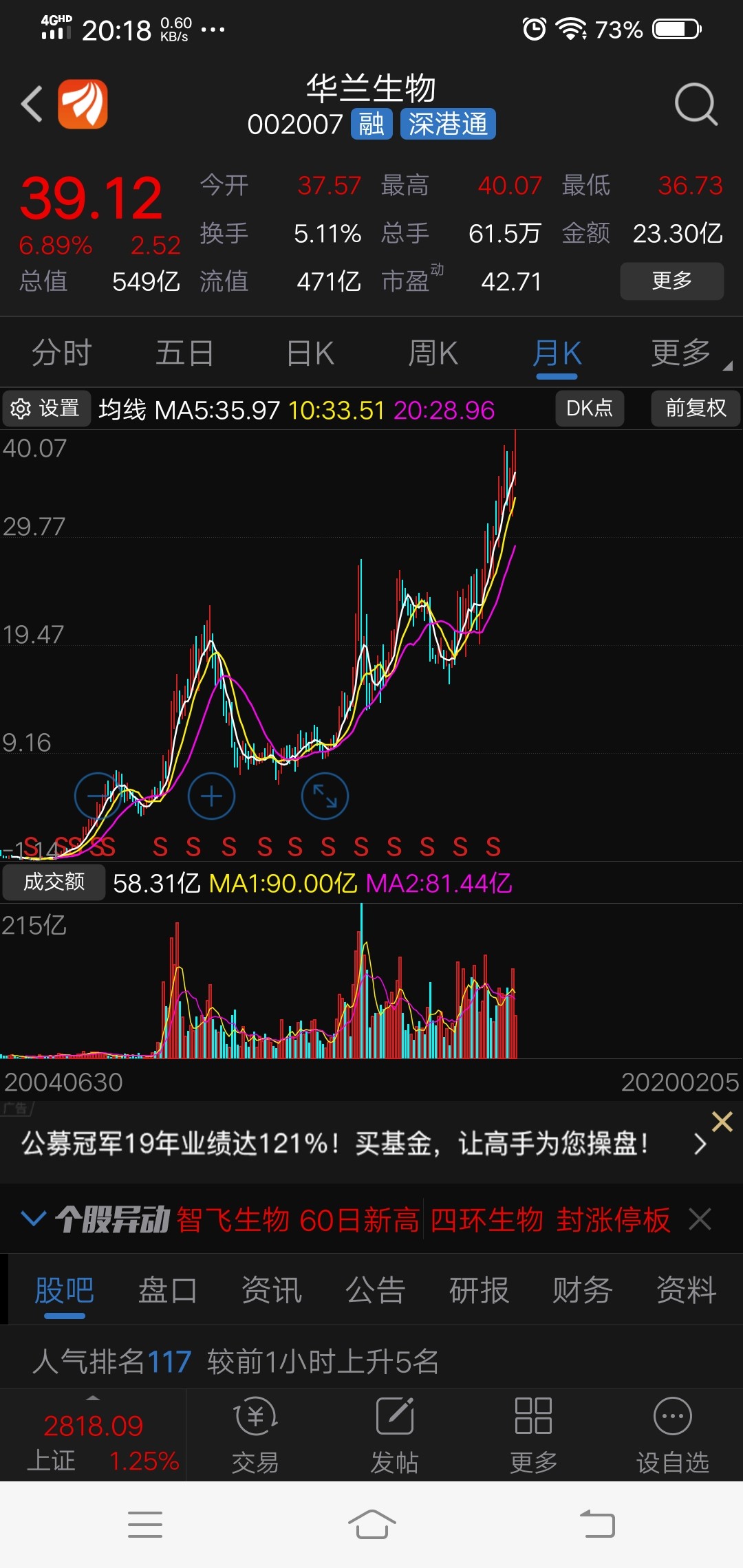Image resolution: width=743 pixels, height=1568 pixels.
Task: Dismiss the 个股异动 ticker
Action: pos(700,1219)
